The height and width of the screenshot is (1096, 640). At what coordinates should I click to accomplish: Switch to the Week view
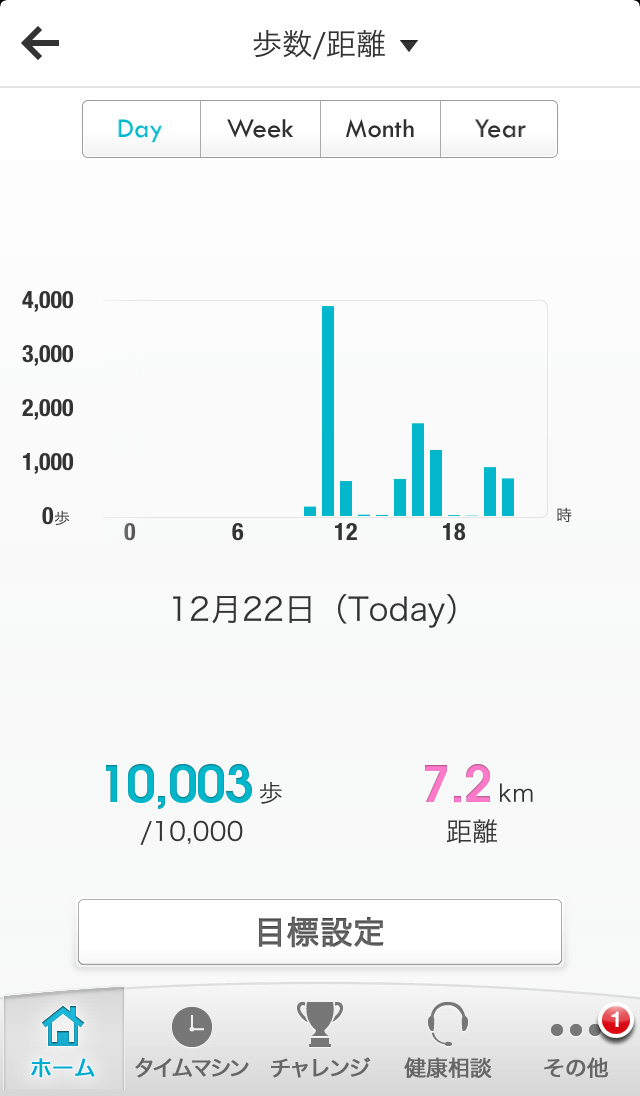pos(260,129)
